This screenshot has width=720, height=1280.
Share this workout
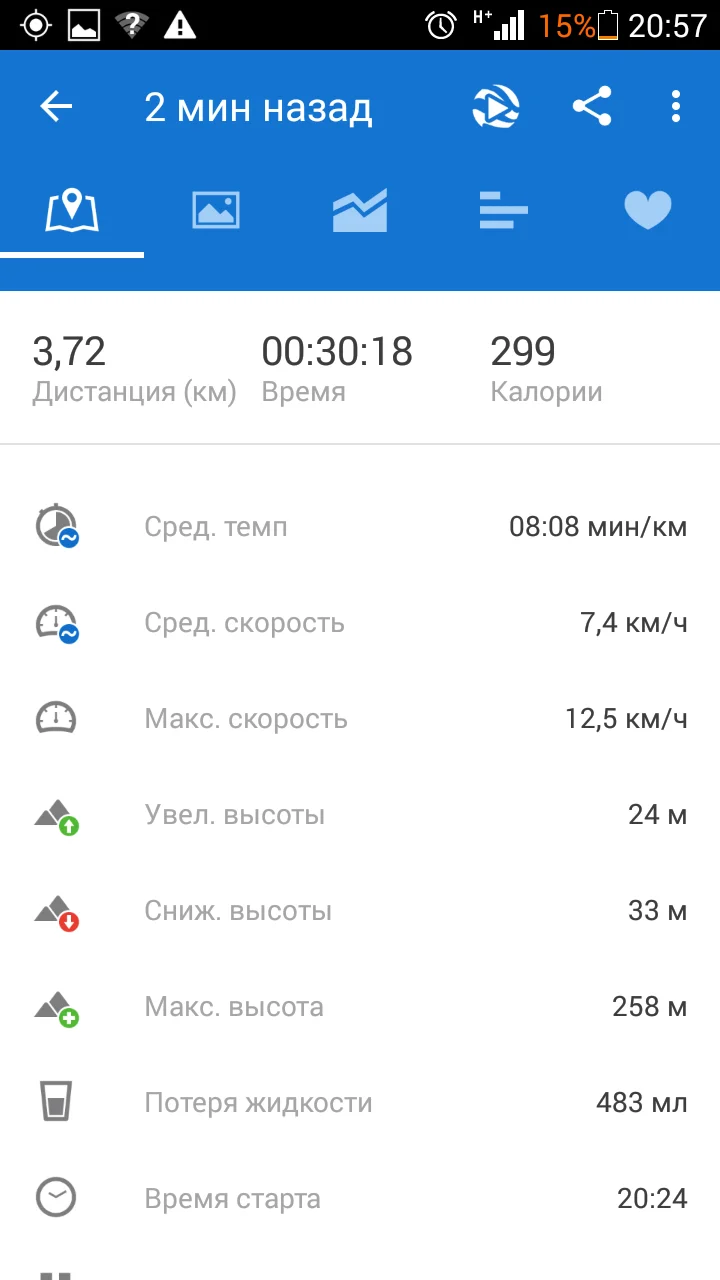[x=592, y=107]
